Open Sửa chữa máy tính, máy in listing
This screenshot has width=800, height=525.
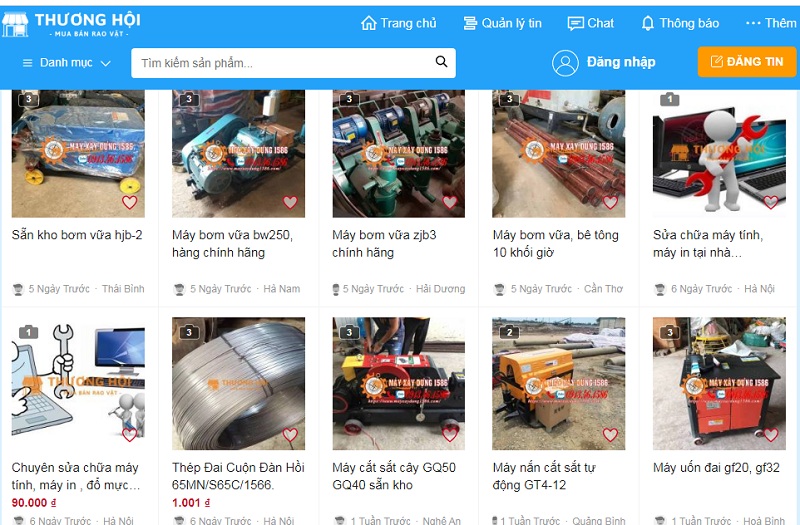pyautogui.click(x=708, y=243)
